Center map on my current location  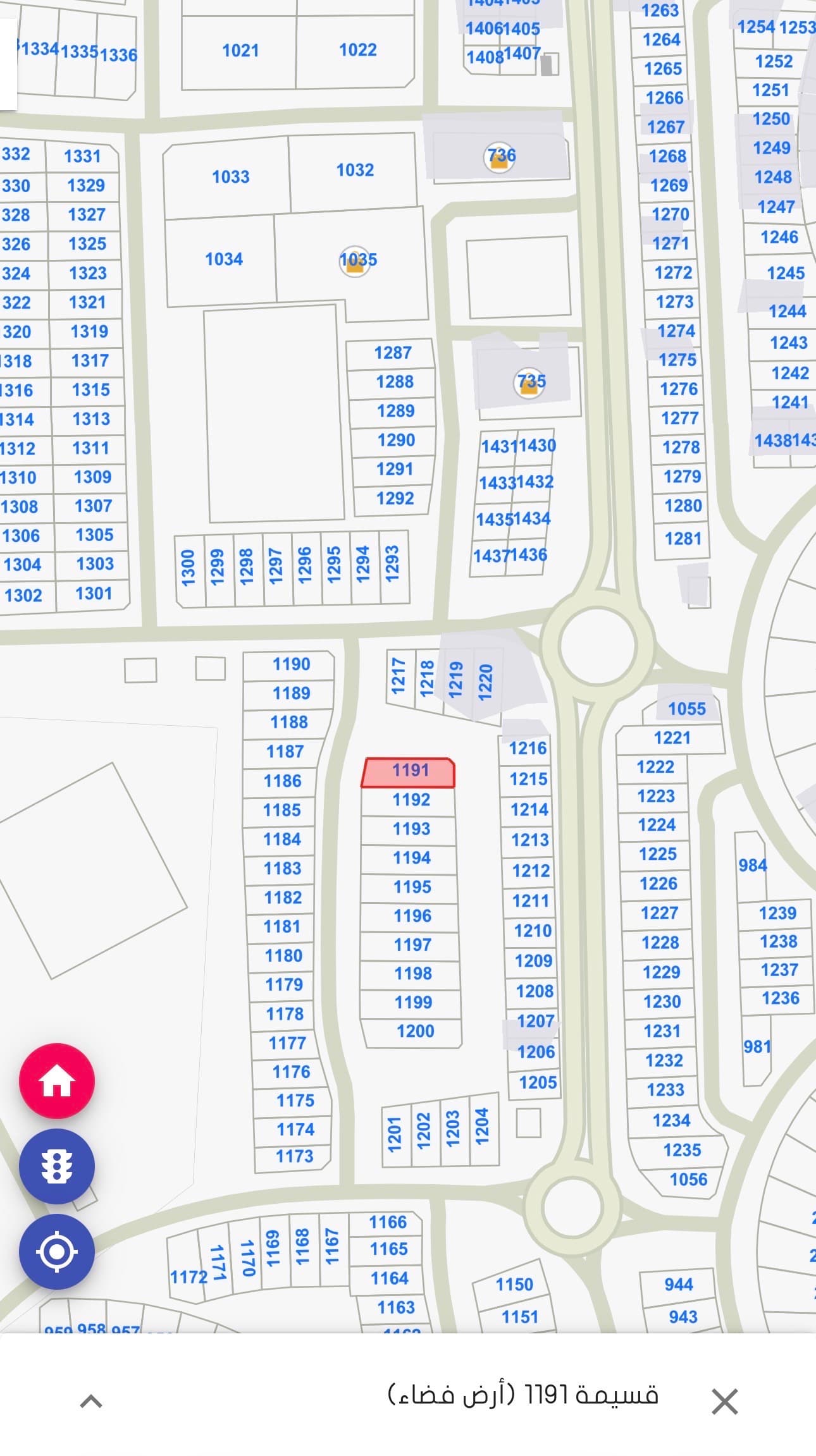pos(57,1251)
